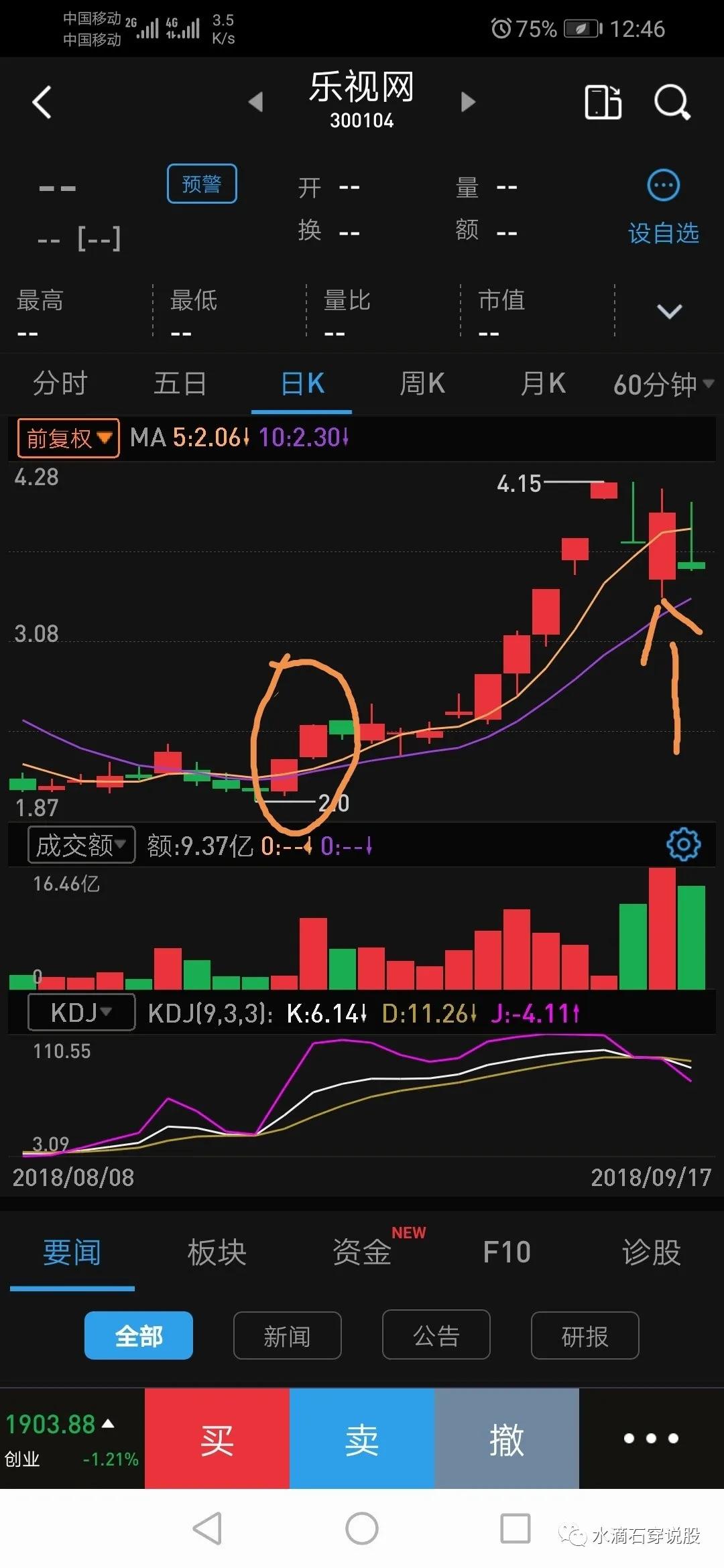724x1568 pixels.
Task: Switch to the next stock arrow
Action: click(x=468, y=102)
